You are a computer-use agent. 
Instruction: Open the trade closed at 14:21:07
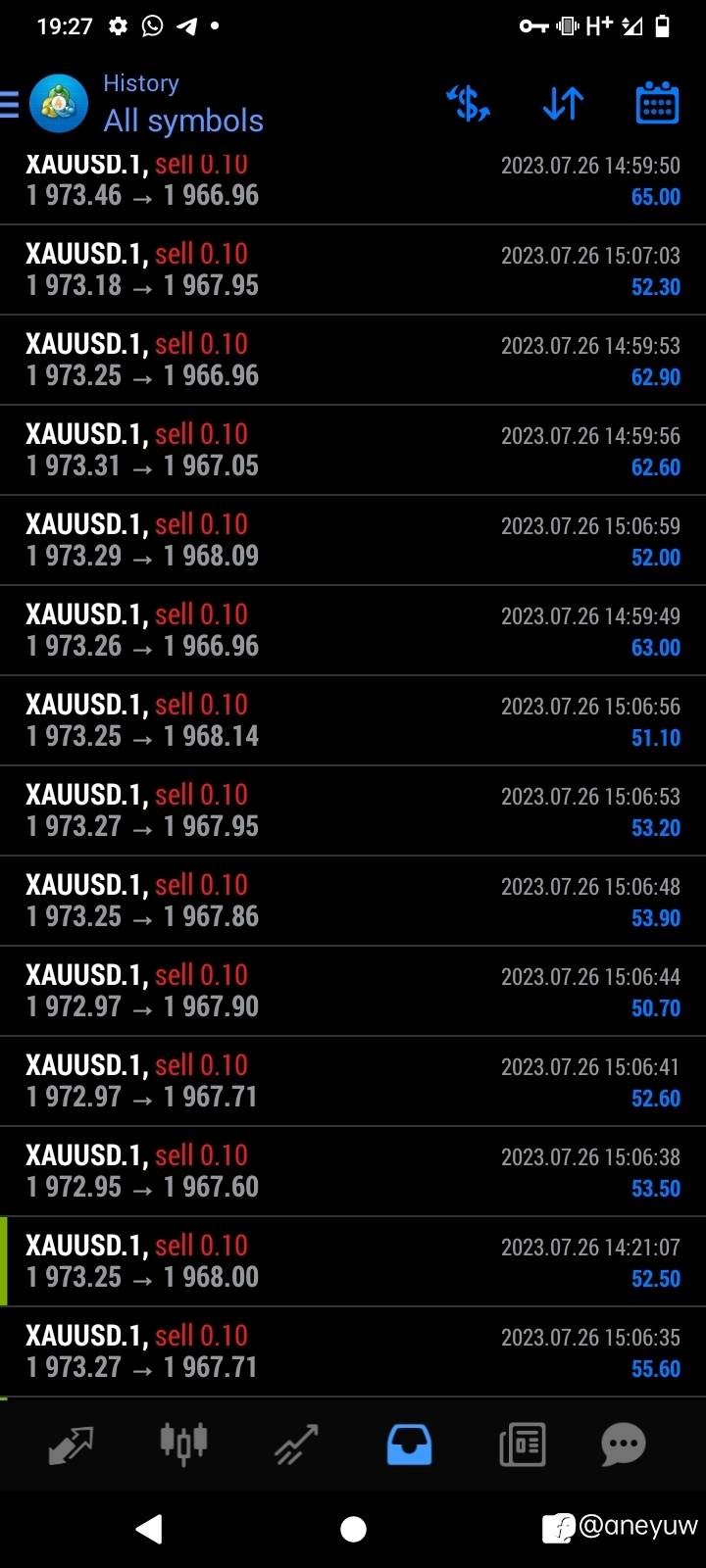coord(353,1261)
